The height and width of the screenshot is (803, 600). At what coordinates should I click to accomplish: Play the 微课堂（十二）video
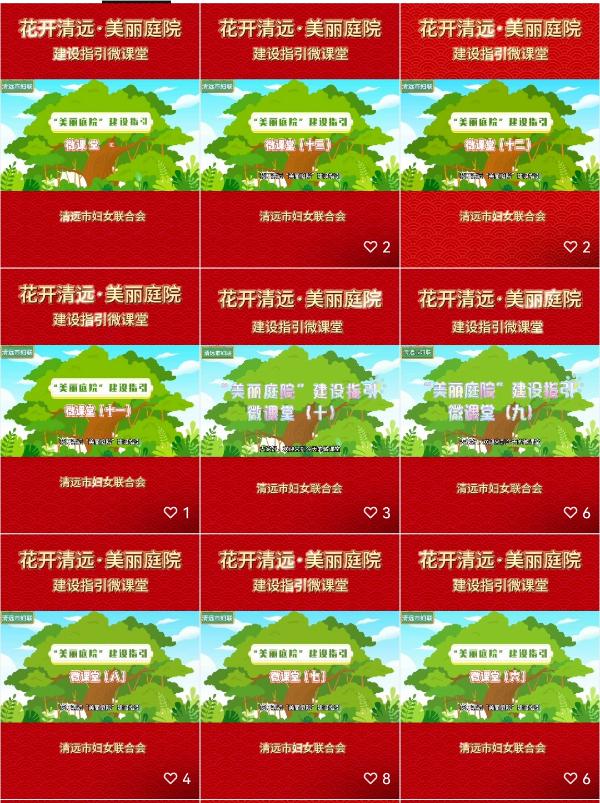click(500, 133)
